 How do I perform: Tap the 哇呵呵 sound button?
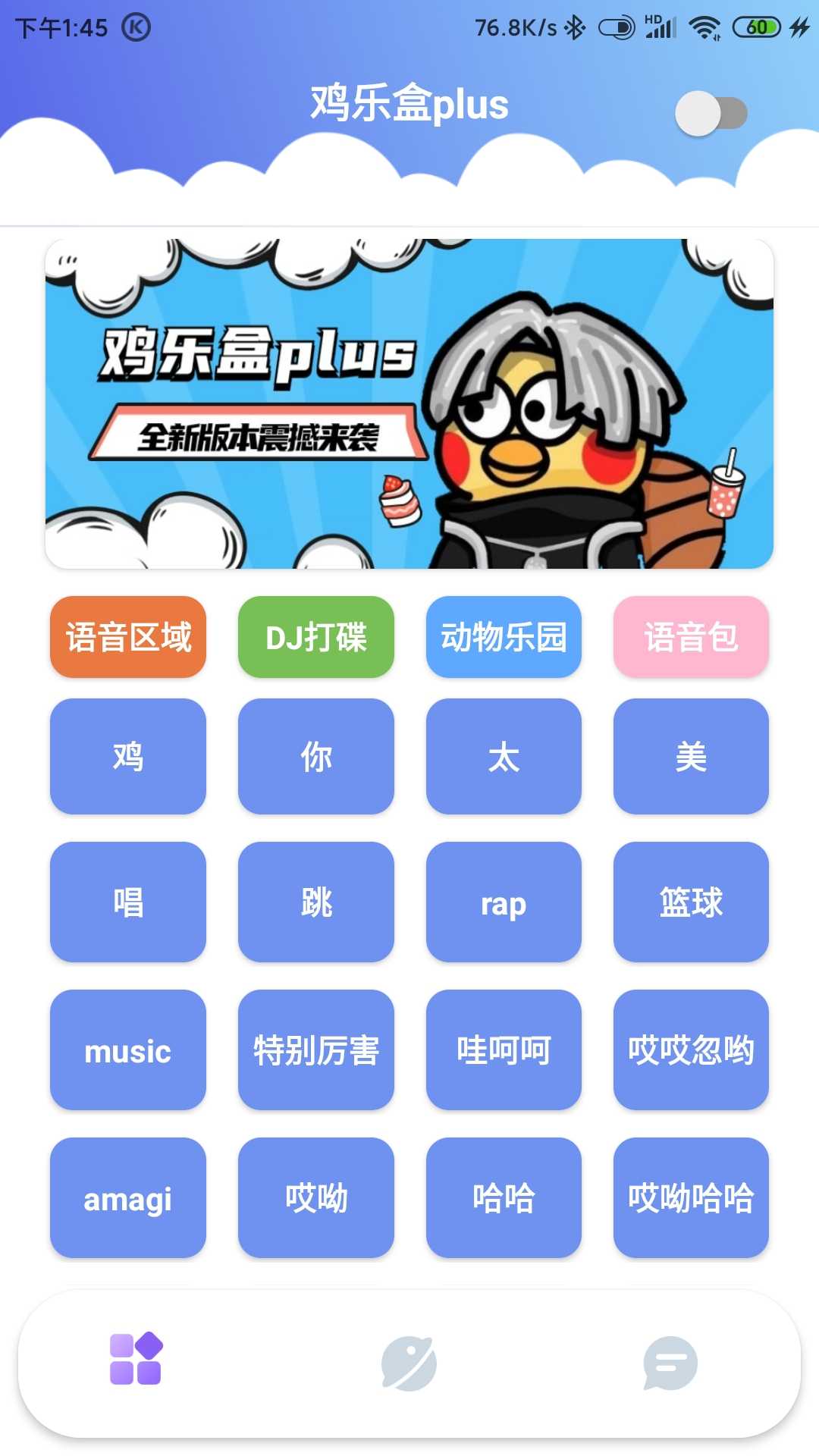click(504, 1050)
